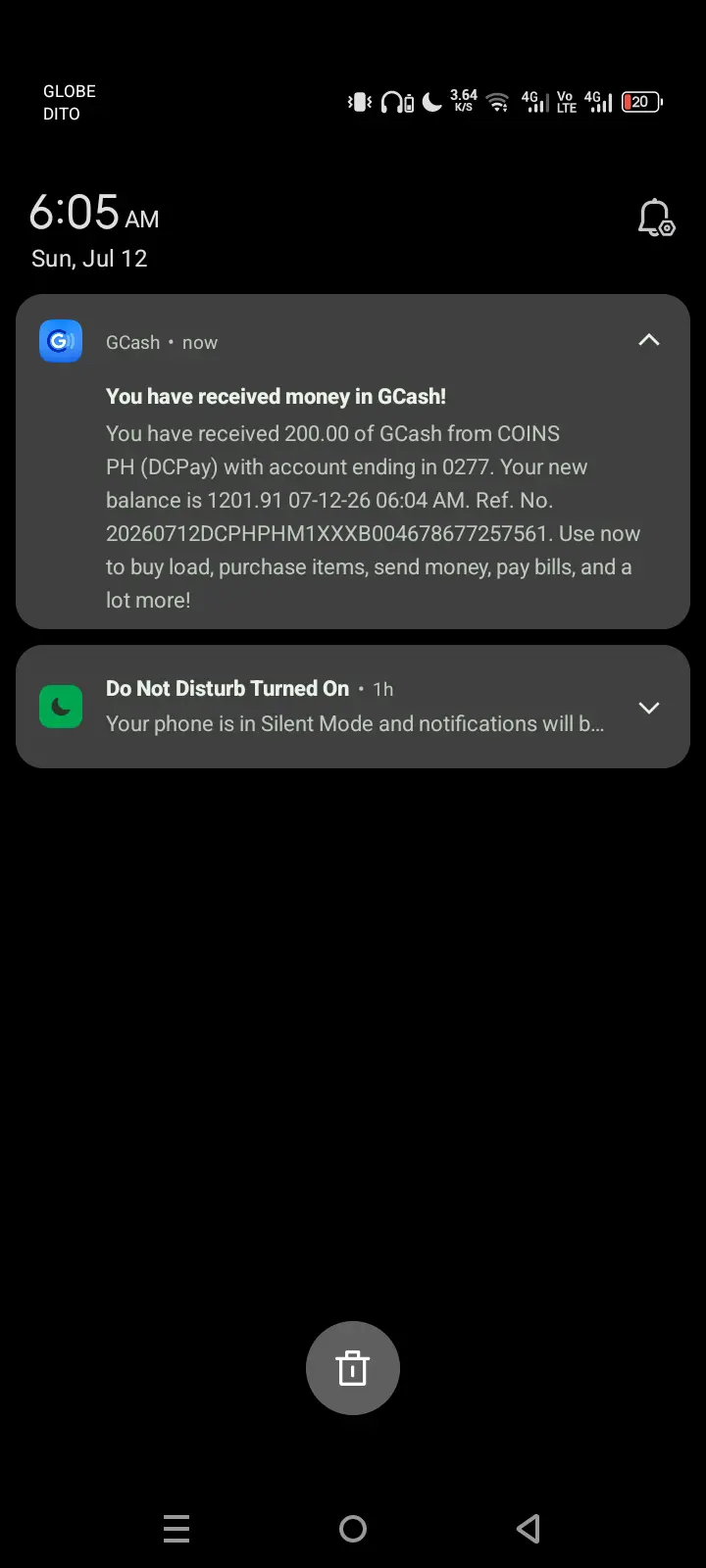Open notification settings bell icon
This screenshot has width=706, height=1568.
pyautogui.click(x=656, y=218)
